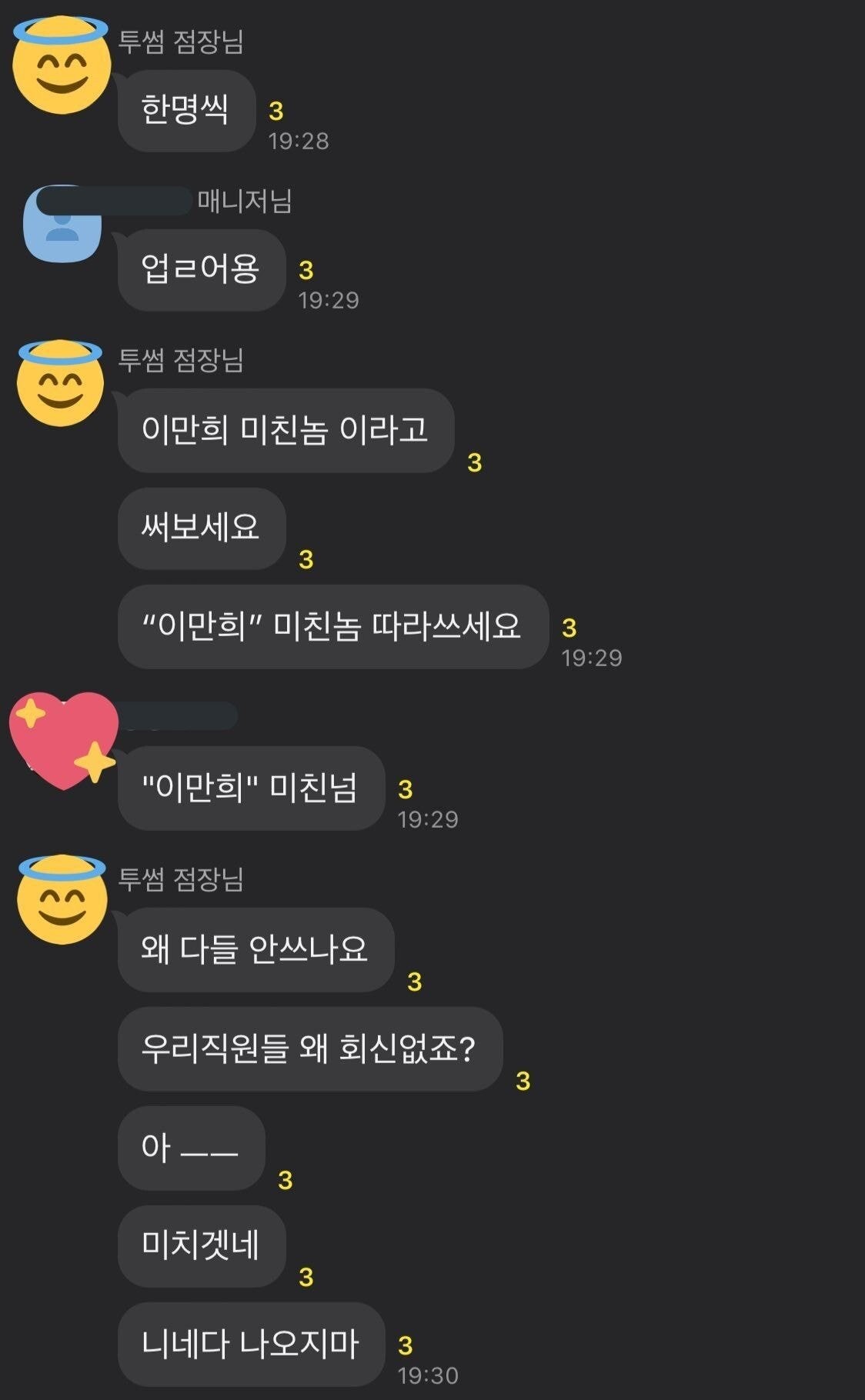Open 투썸 점장님's avatar beside 왜 다들 안쓰나요

62,900
